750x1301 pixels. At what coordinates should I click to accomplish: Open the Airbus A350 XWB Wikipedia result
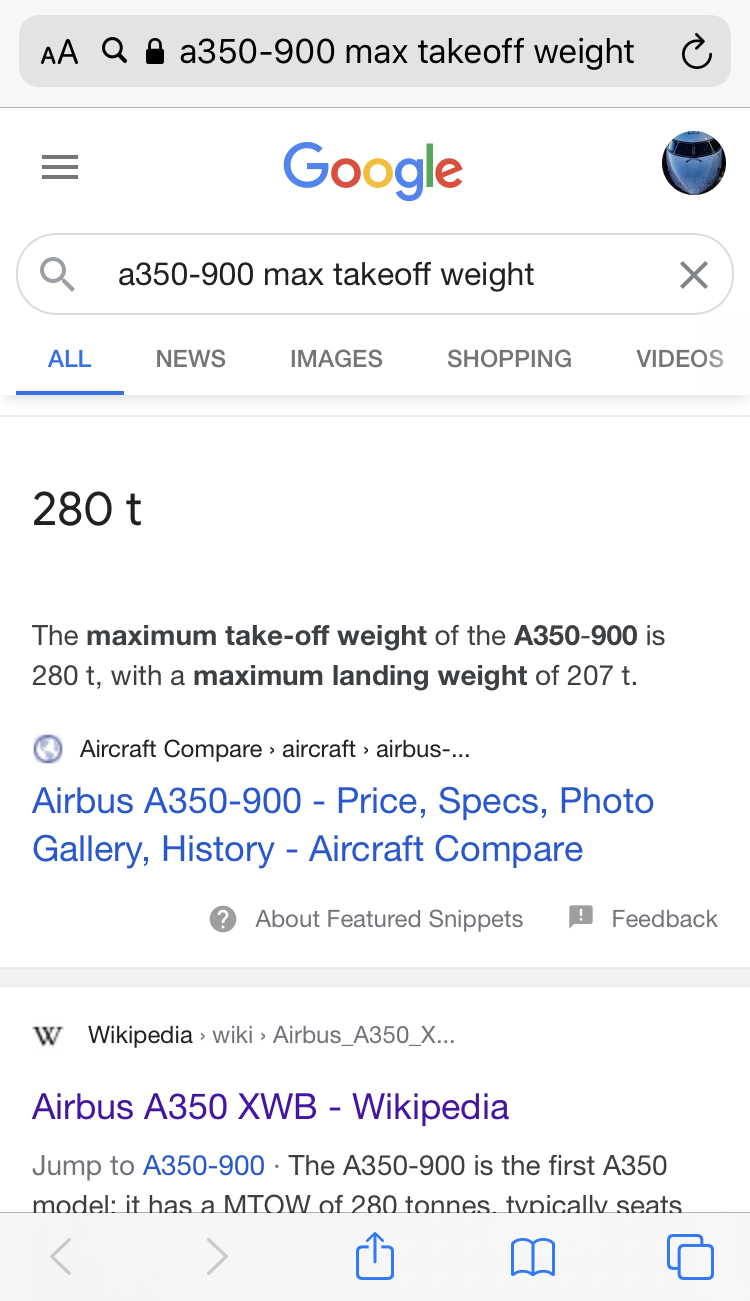tap(270, 1107)
